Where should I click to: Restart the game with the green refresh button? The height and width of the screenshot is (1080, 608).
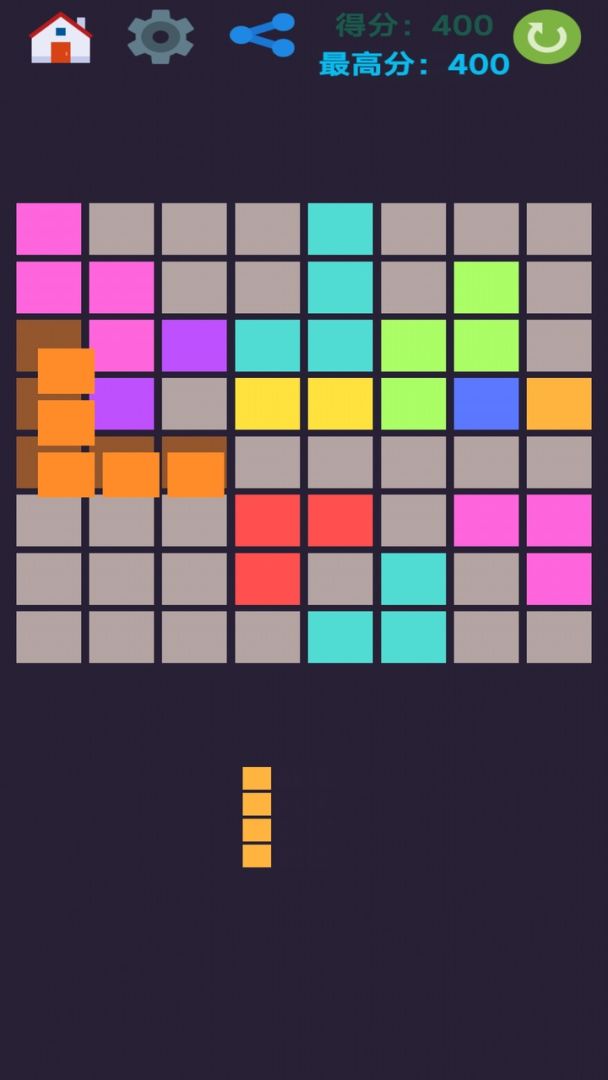(547, 37)
